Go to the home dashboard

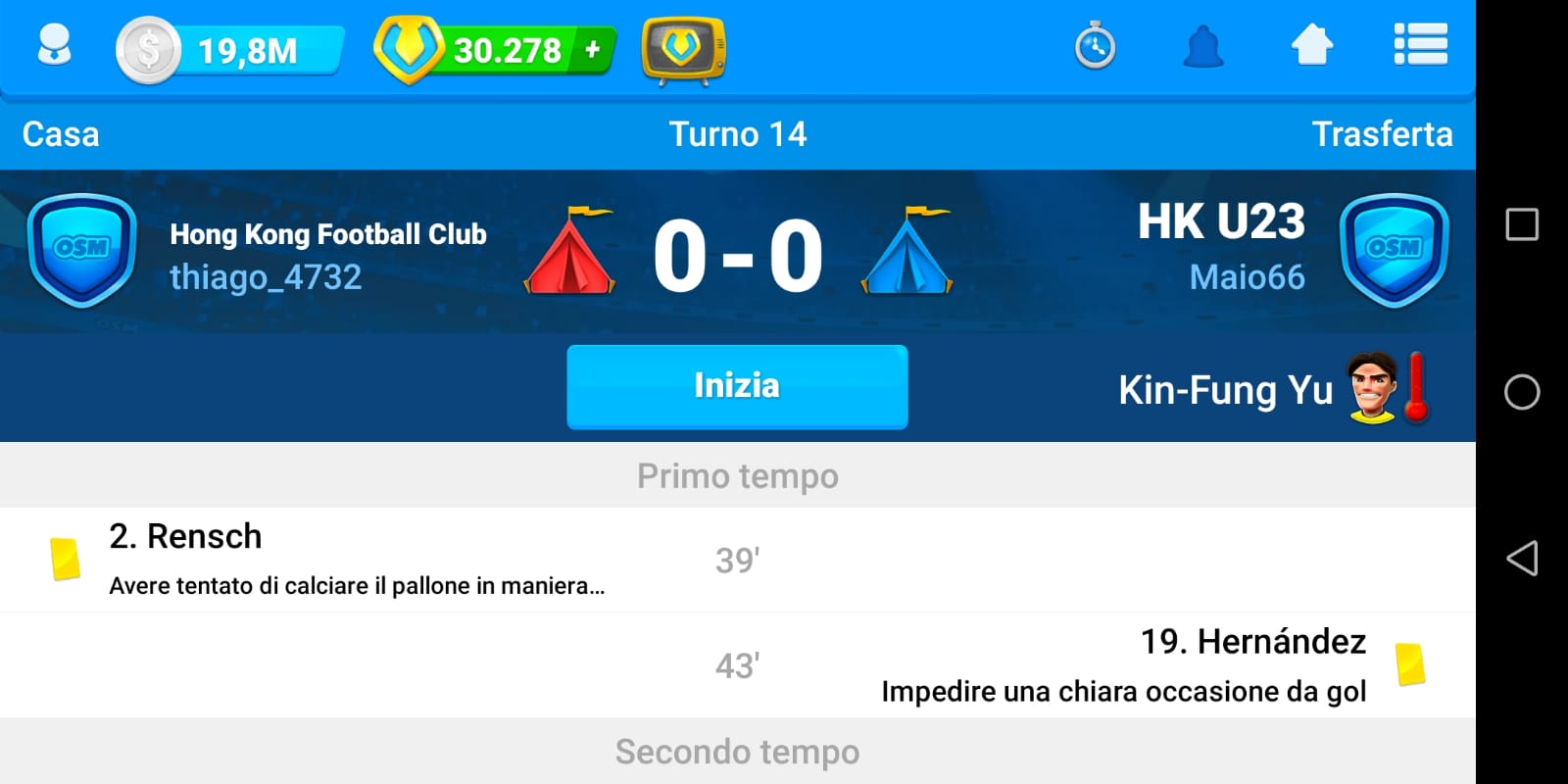1311,45
